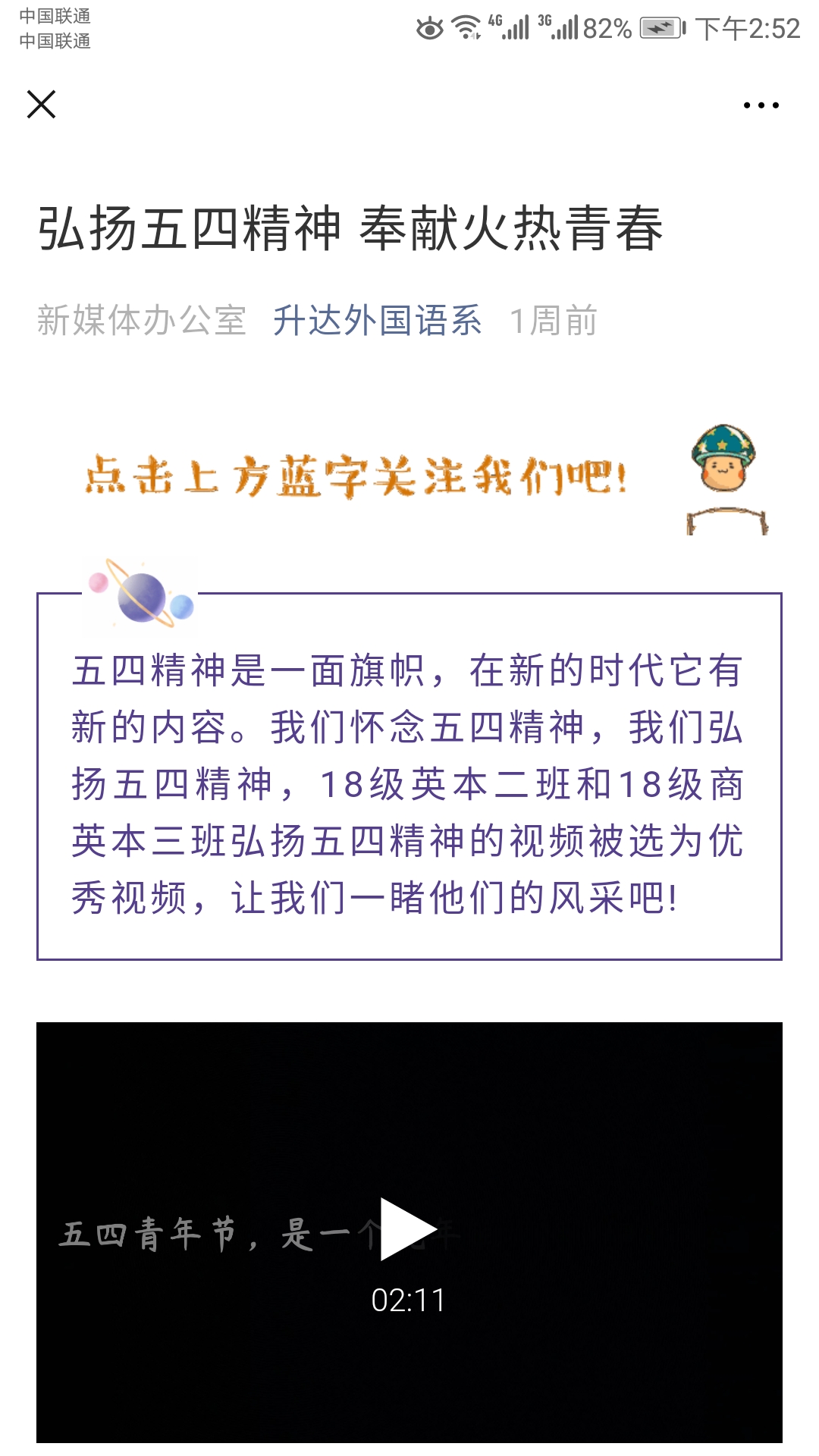Play the 02:11 video
Image resolution: width=819 pixels, height=1456 pixels.
click(408, 1228)
